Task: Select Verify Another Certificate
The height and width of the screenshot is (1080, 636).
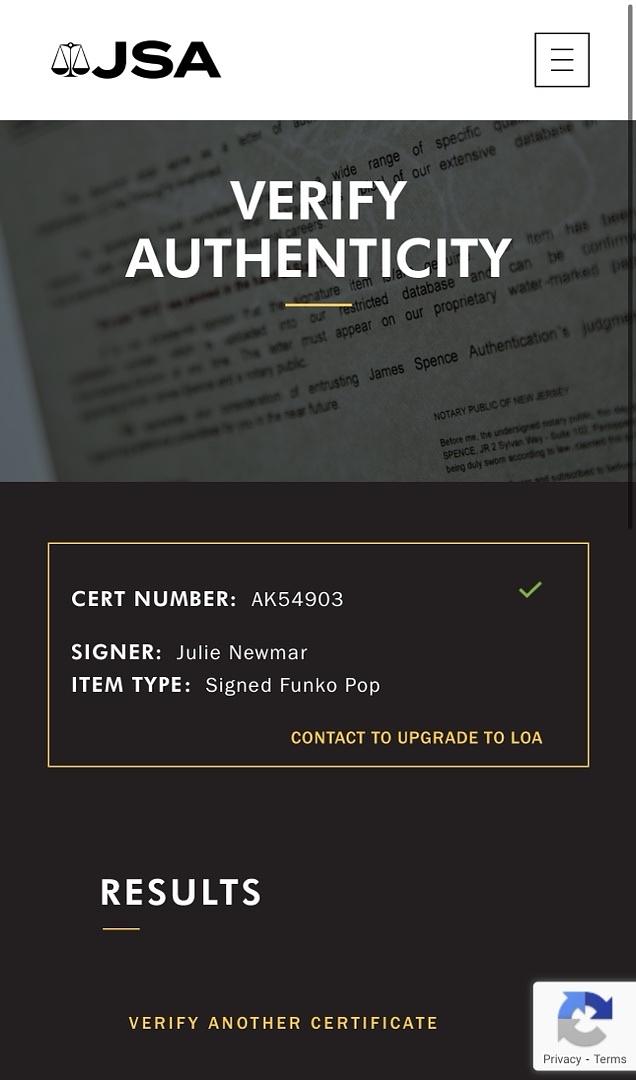Action: tap(283, 1023)
